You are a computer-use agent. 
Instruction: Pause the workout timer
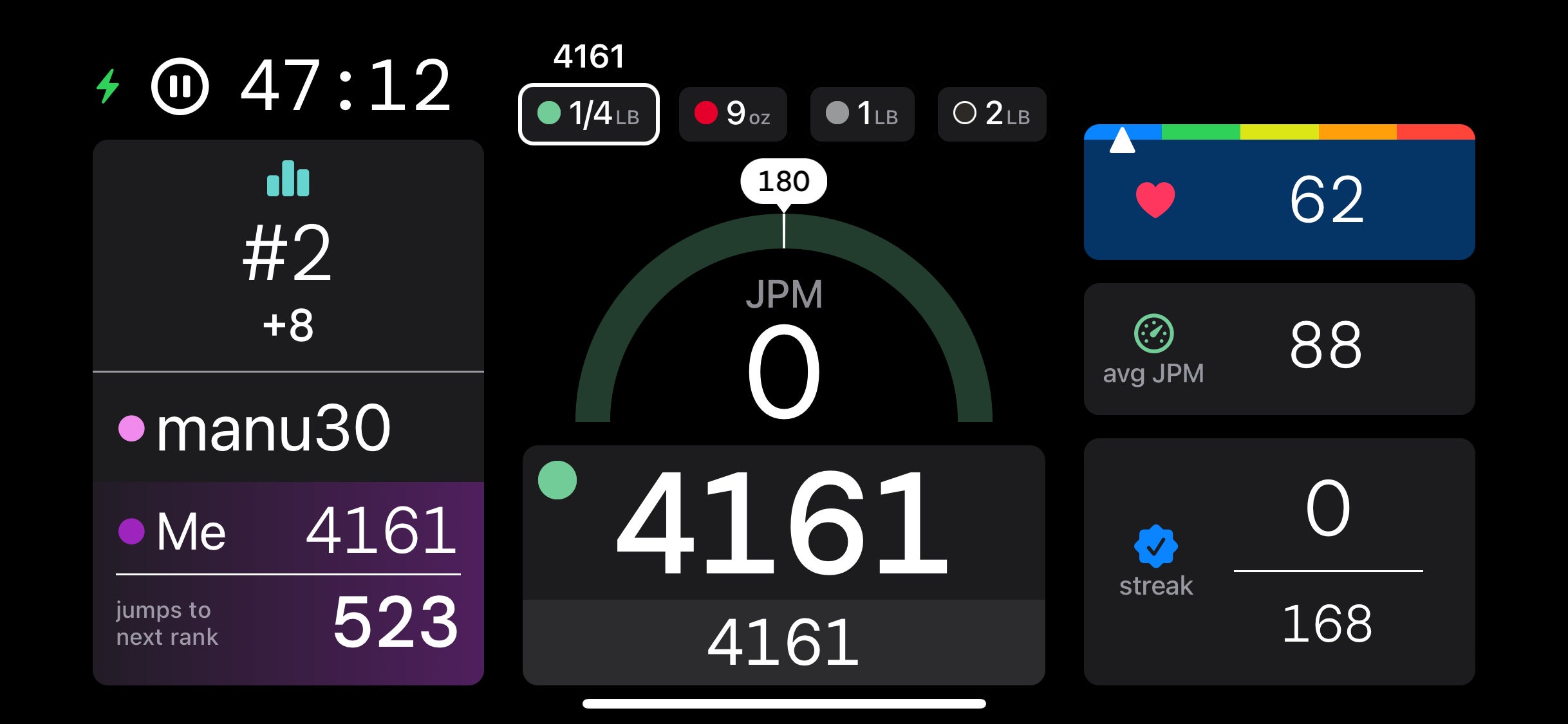(180, 86)
